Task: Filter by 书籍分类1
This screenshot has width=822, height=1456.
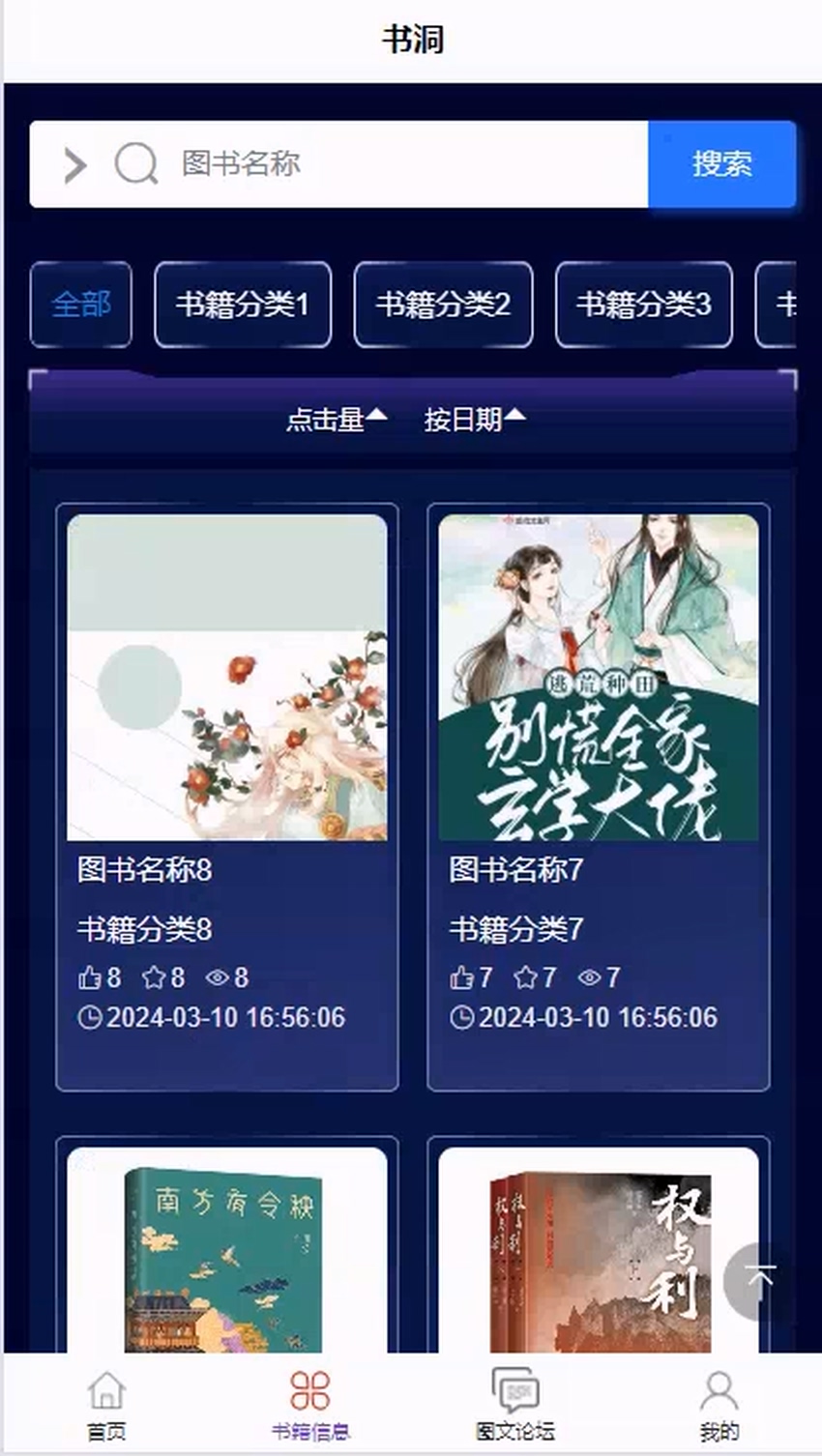Action: [x=243, y=305]
